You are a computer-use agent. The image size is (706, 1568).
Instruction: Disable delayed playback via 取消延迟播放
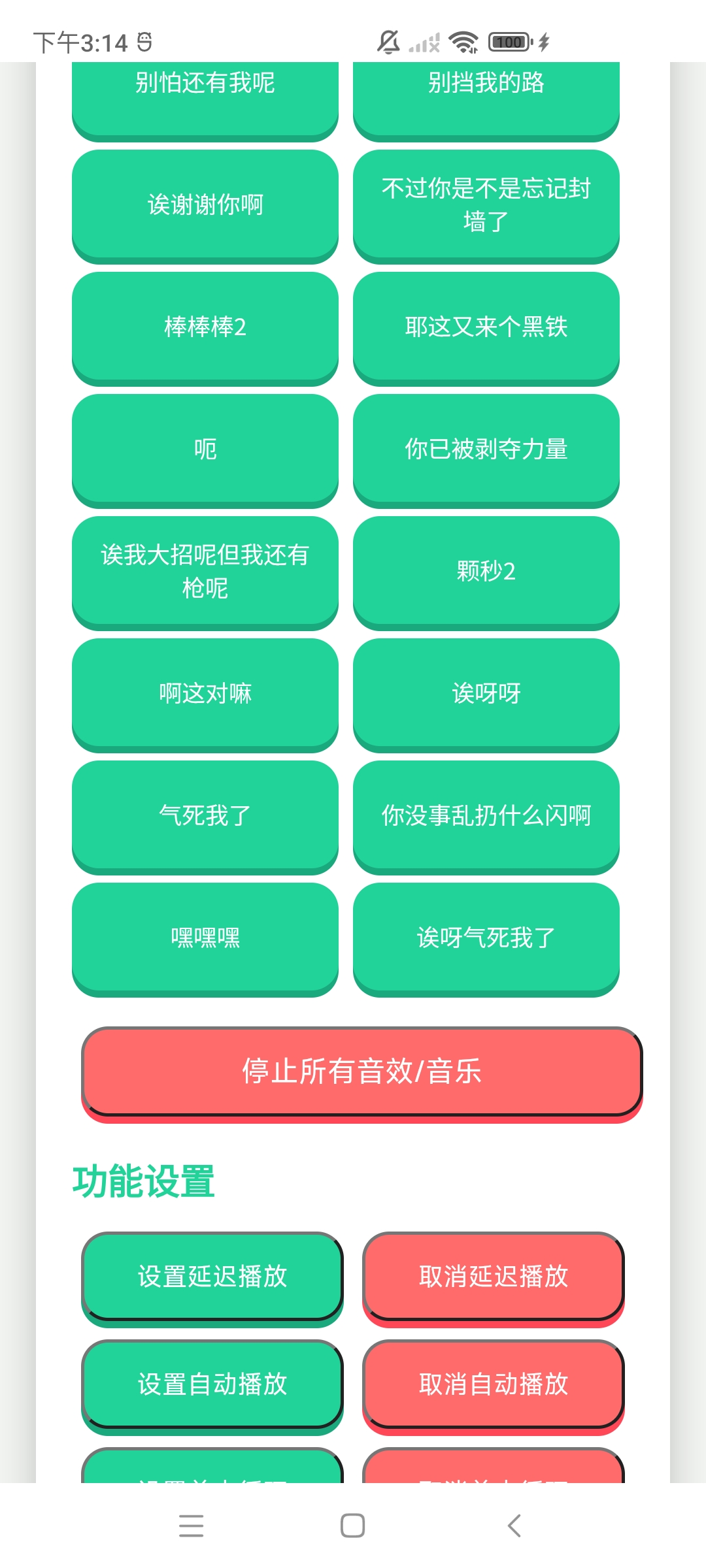pos(492,1279)
